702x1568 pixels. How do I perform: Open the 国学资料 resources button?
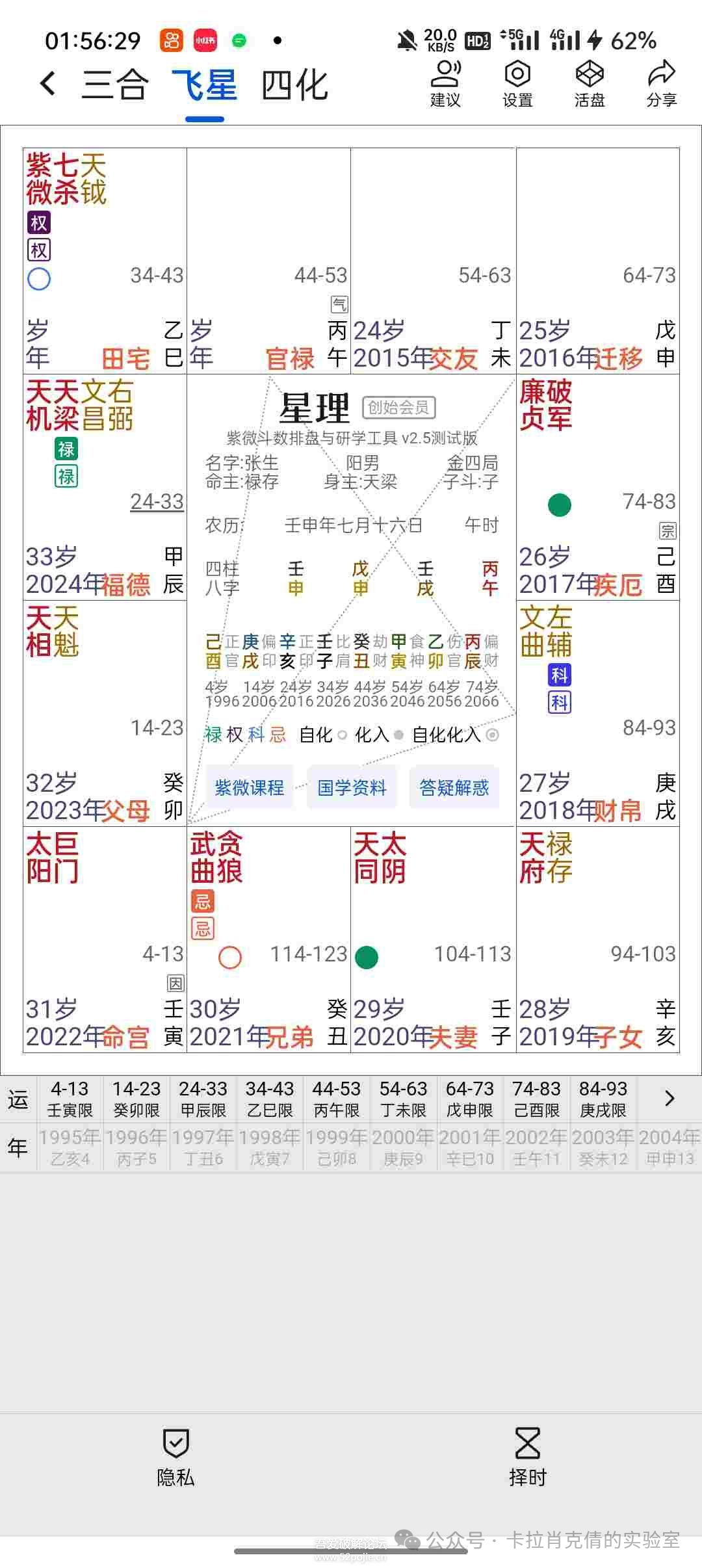point(352,787)
